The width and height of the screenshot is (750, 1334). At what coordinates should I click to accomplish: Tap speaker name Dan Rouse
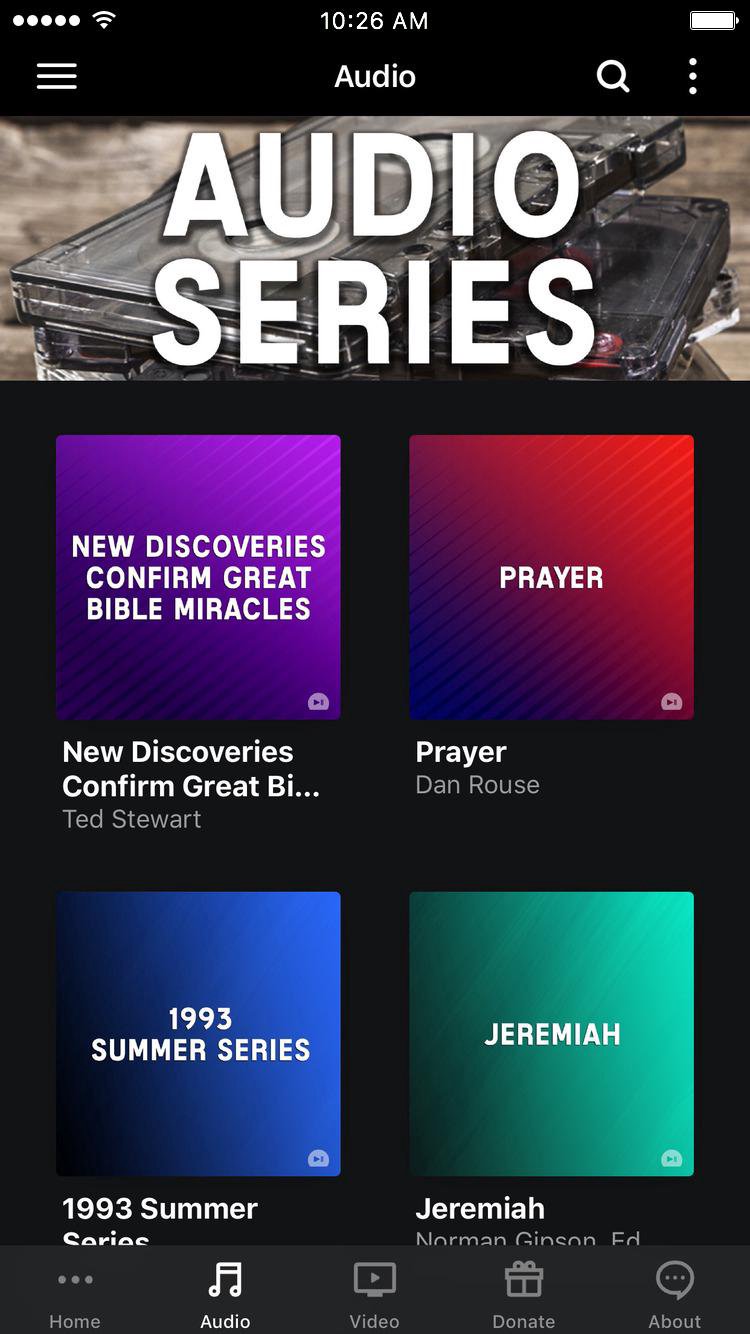point(477,784)
